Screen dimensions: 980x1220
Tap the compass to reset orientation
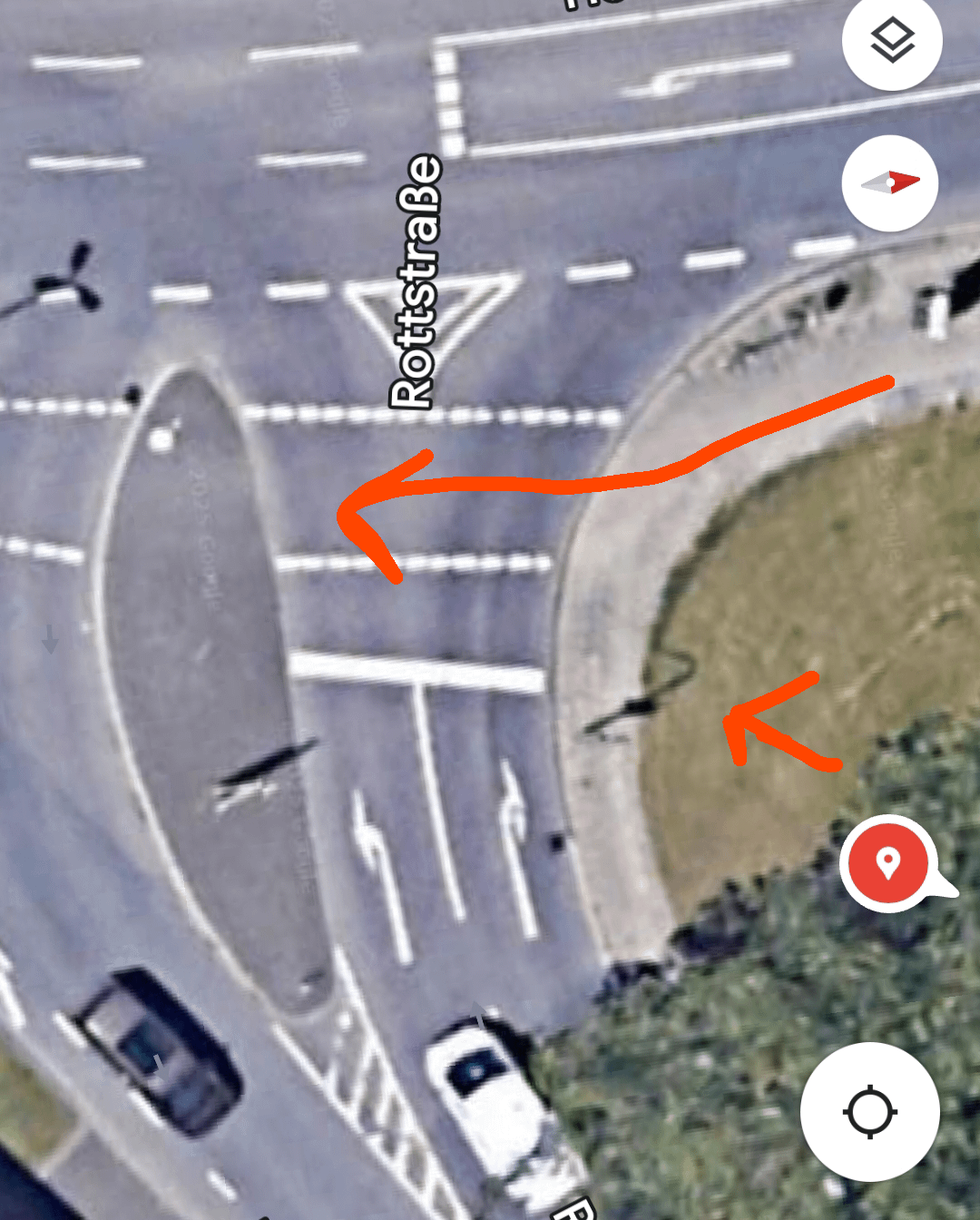[x=890, y=183]
